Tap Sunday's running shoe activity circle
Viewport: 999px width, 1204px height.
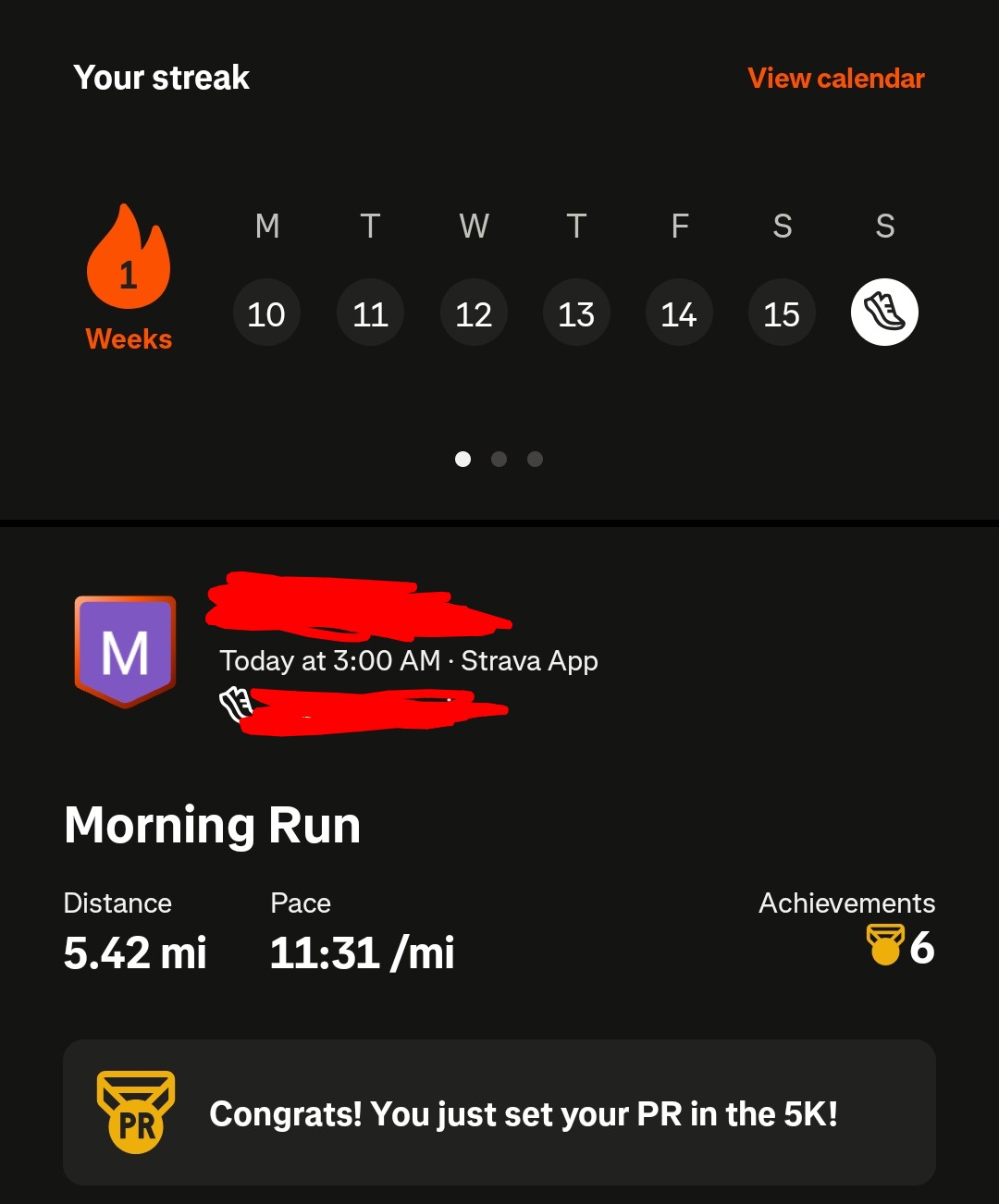pyautogui.click(x=884, y=313)
